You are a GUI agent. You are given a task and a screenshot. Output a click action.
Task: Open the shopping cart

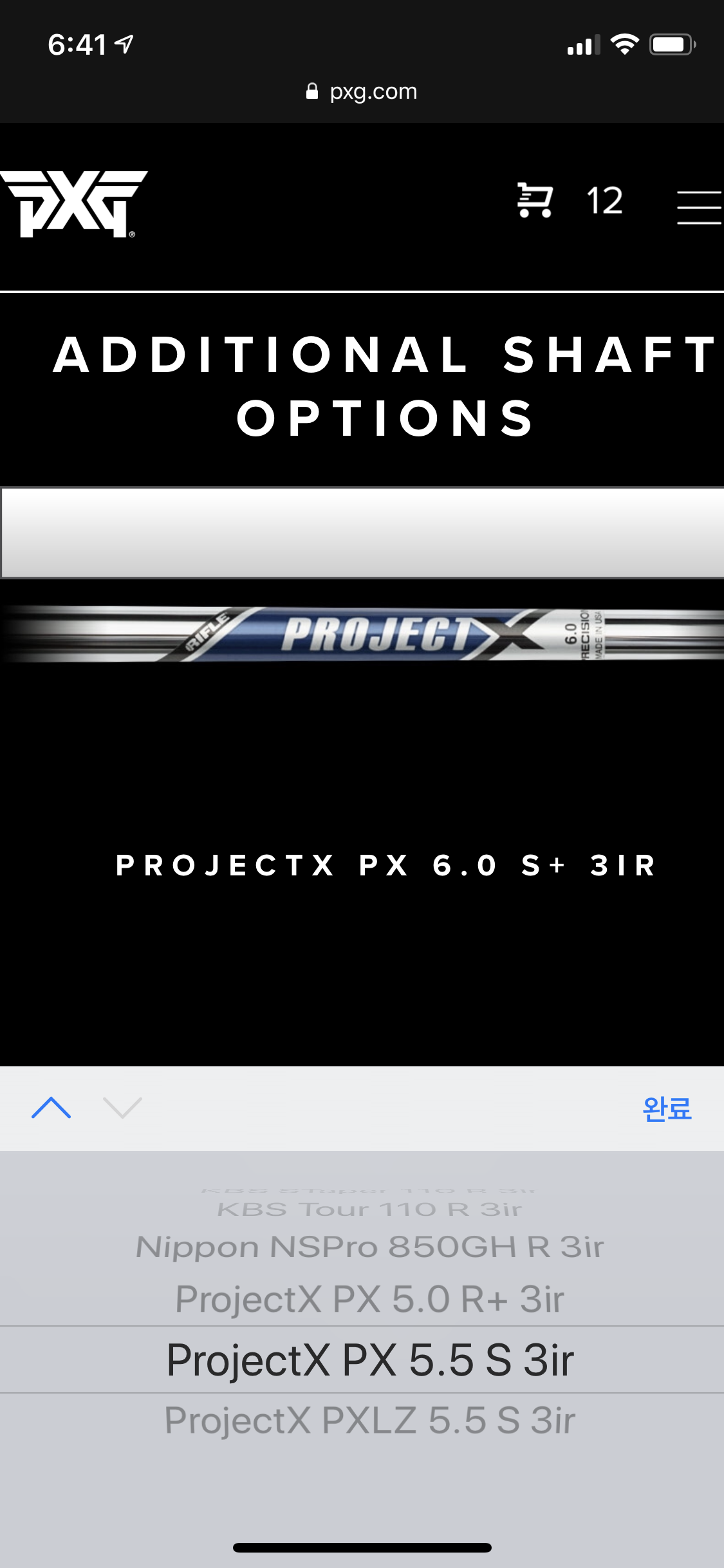pos(535,200)
